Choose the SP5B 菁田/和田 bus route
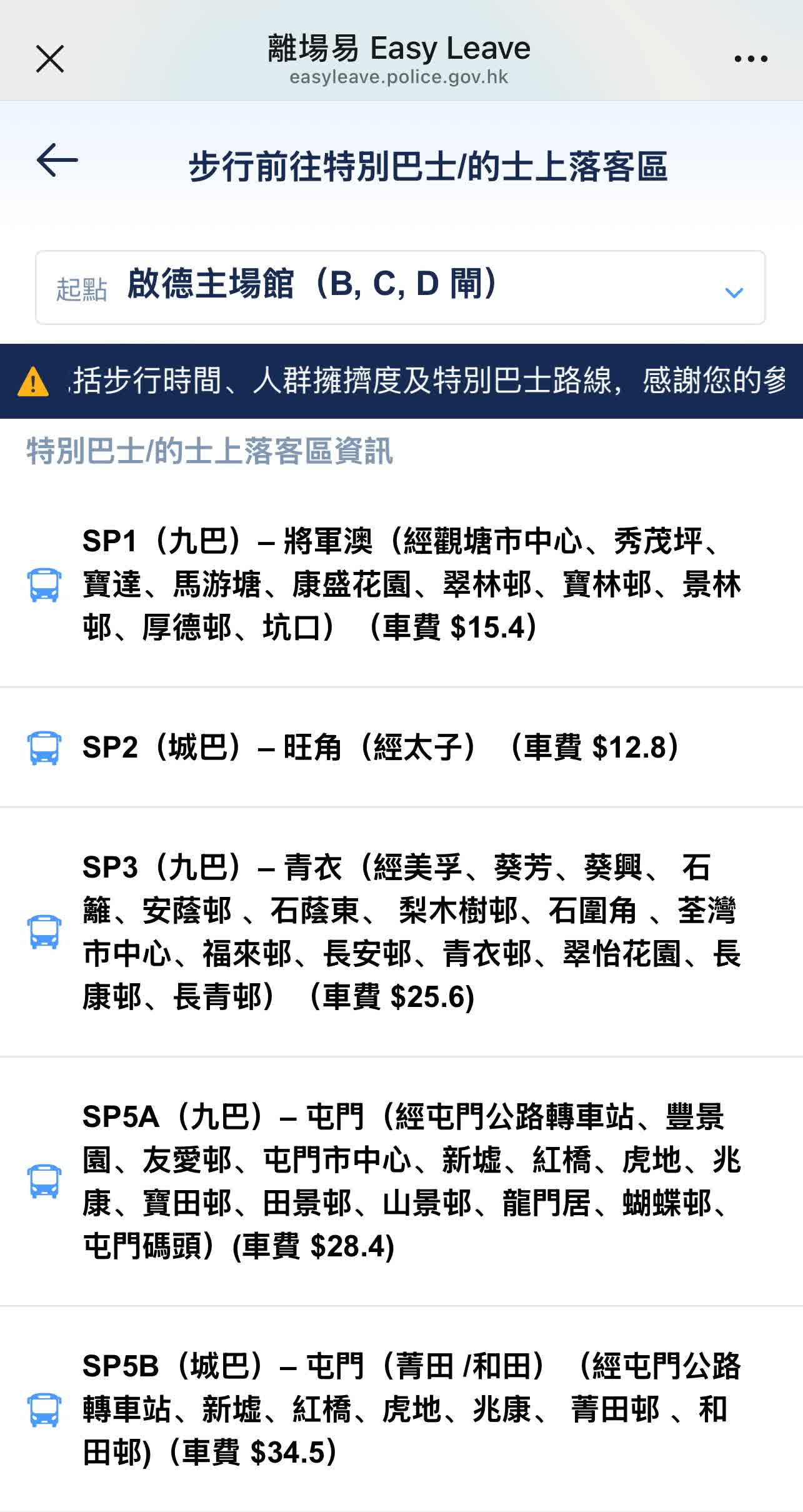803x1512 pixels. point(401,1409)
